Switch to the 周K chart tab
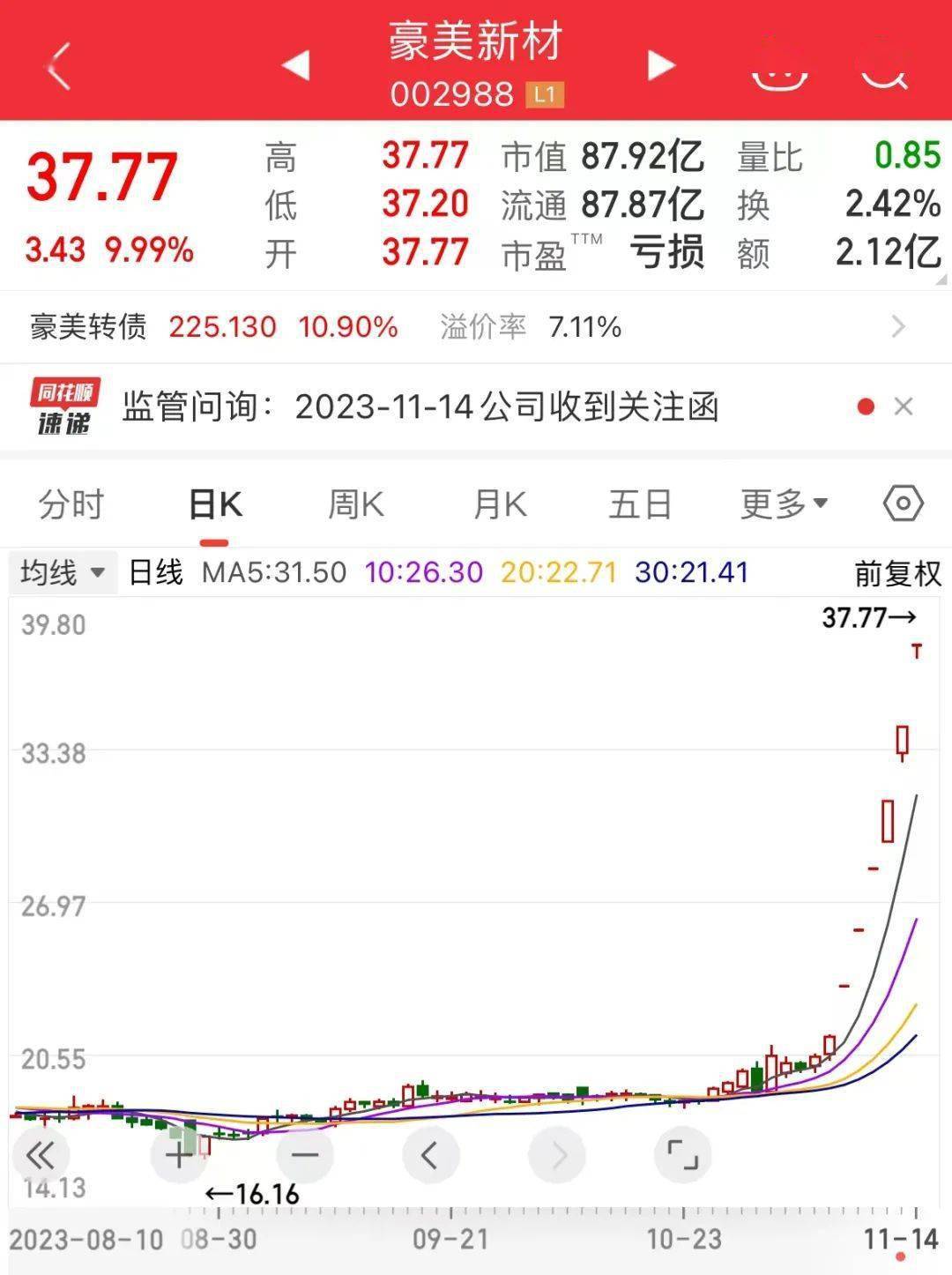 [x=356, y=505]
